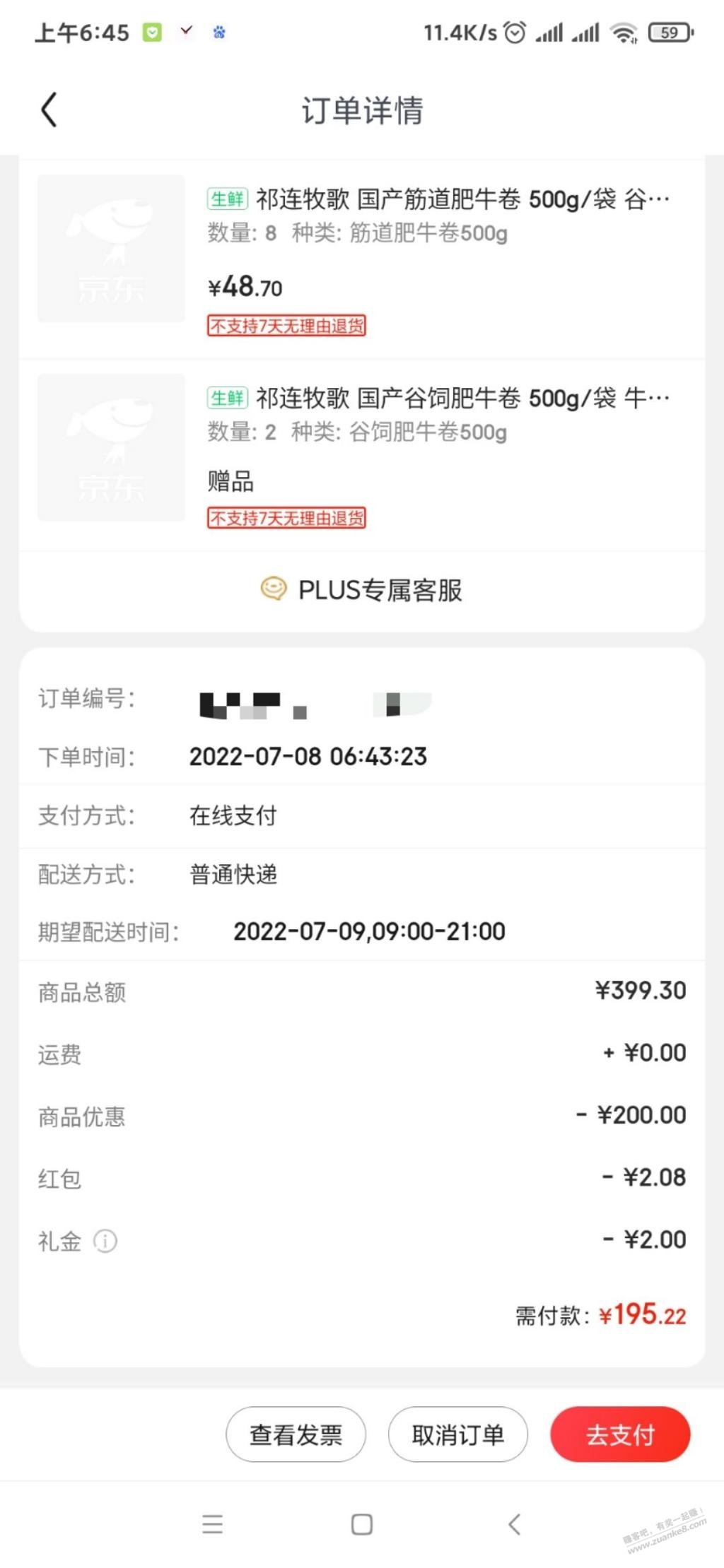Tap the info icon next to 礼金
Viewport: 724px width, 1568px height.
click(x=105, y=1241)
